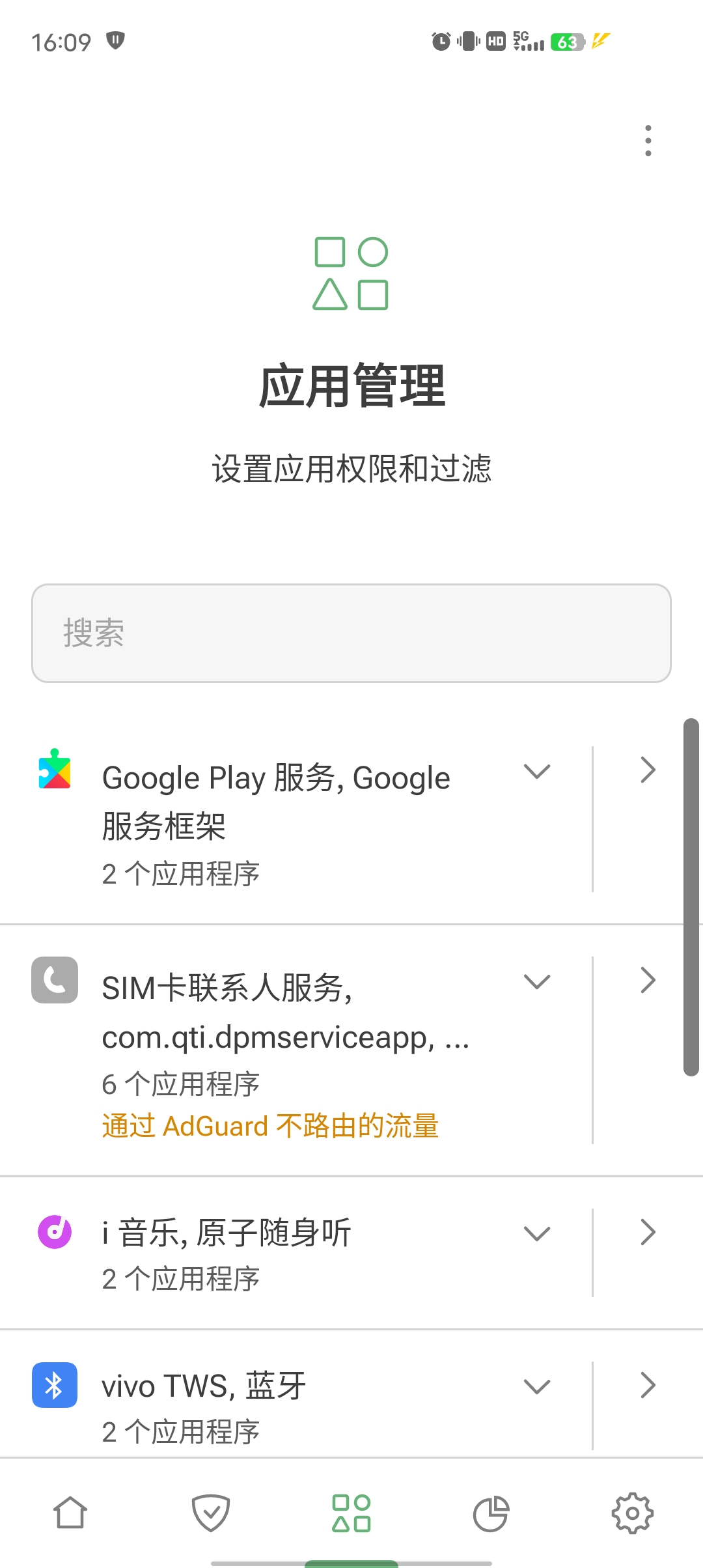
Task: Open the three-dot overflow menu
Action: pyautogui.click(x=648, y=141)
